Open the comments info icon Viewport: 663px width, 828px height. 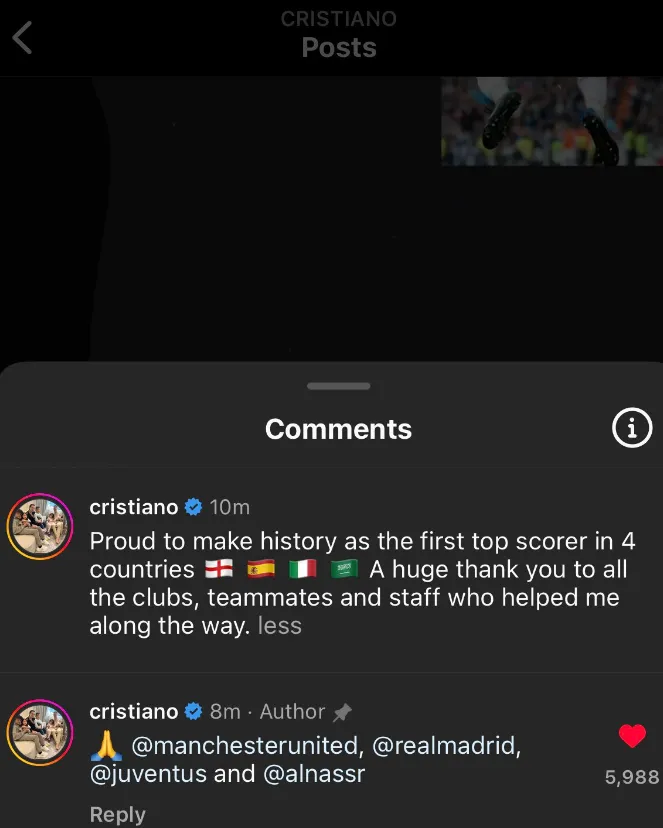point(631,429)
